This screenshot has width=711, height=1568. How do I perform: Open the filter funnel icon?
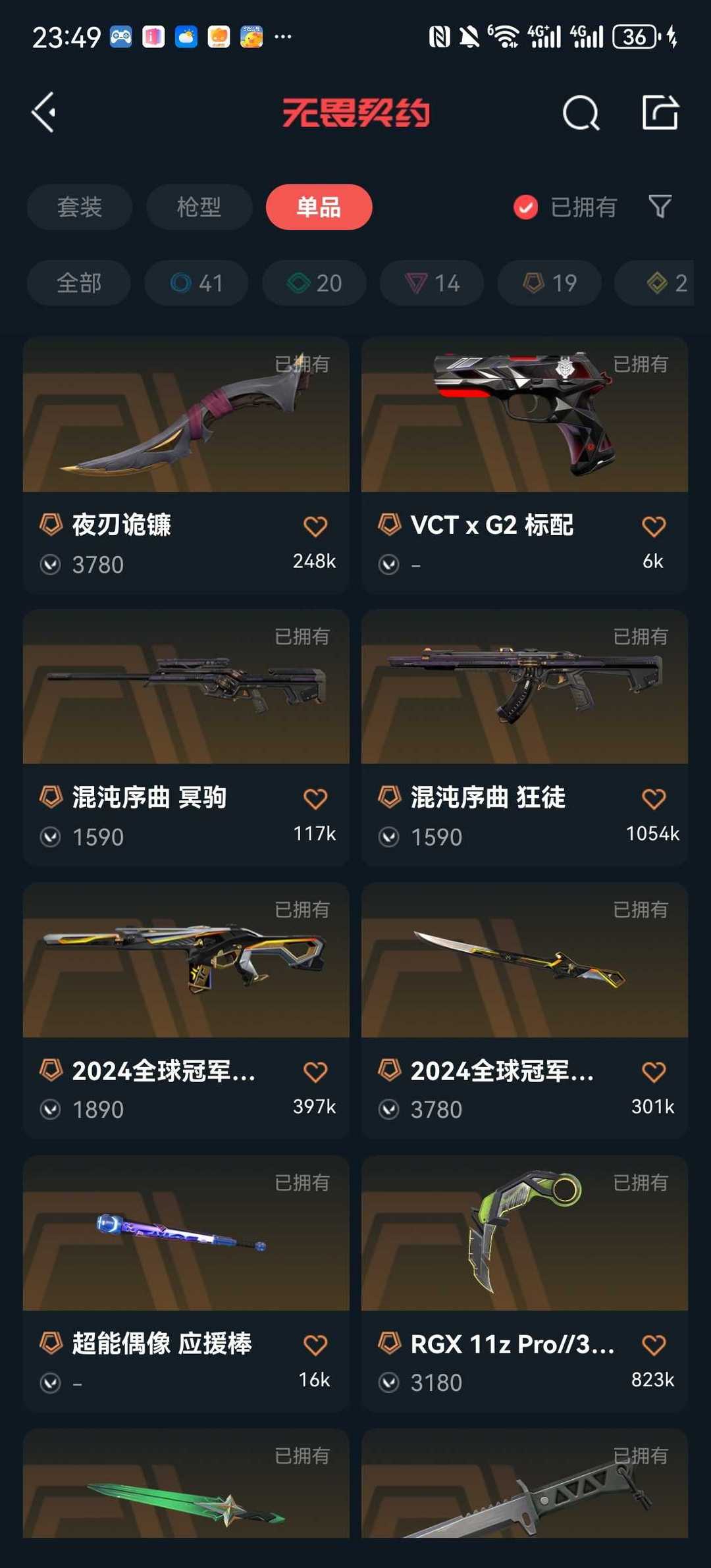point(660,207)
